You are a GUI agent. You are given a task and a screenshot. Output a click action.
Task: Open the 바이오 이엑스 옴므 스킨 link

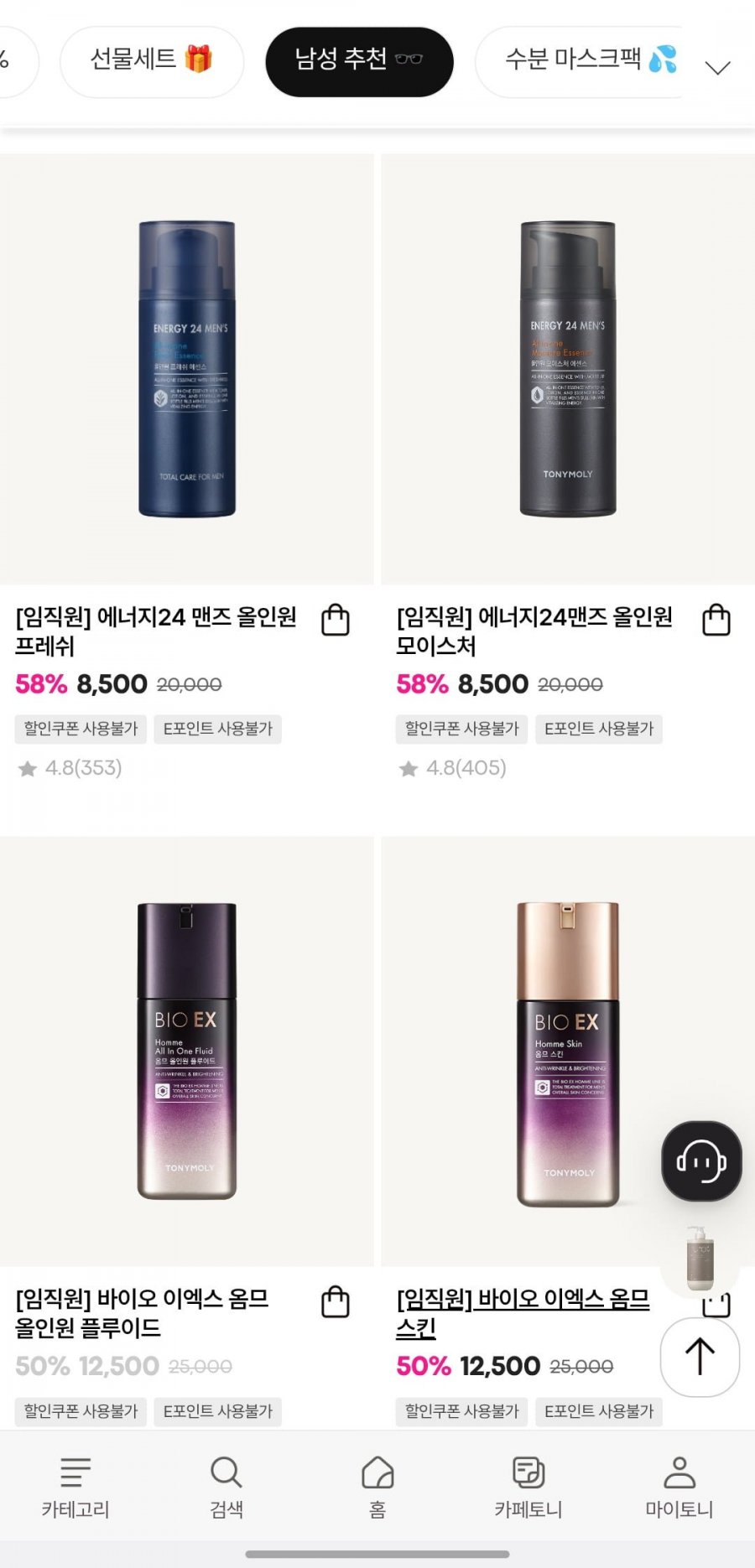pyautogui.click(x=523, y=1313)
